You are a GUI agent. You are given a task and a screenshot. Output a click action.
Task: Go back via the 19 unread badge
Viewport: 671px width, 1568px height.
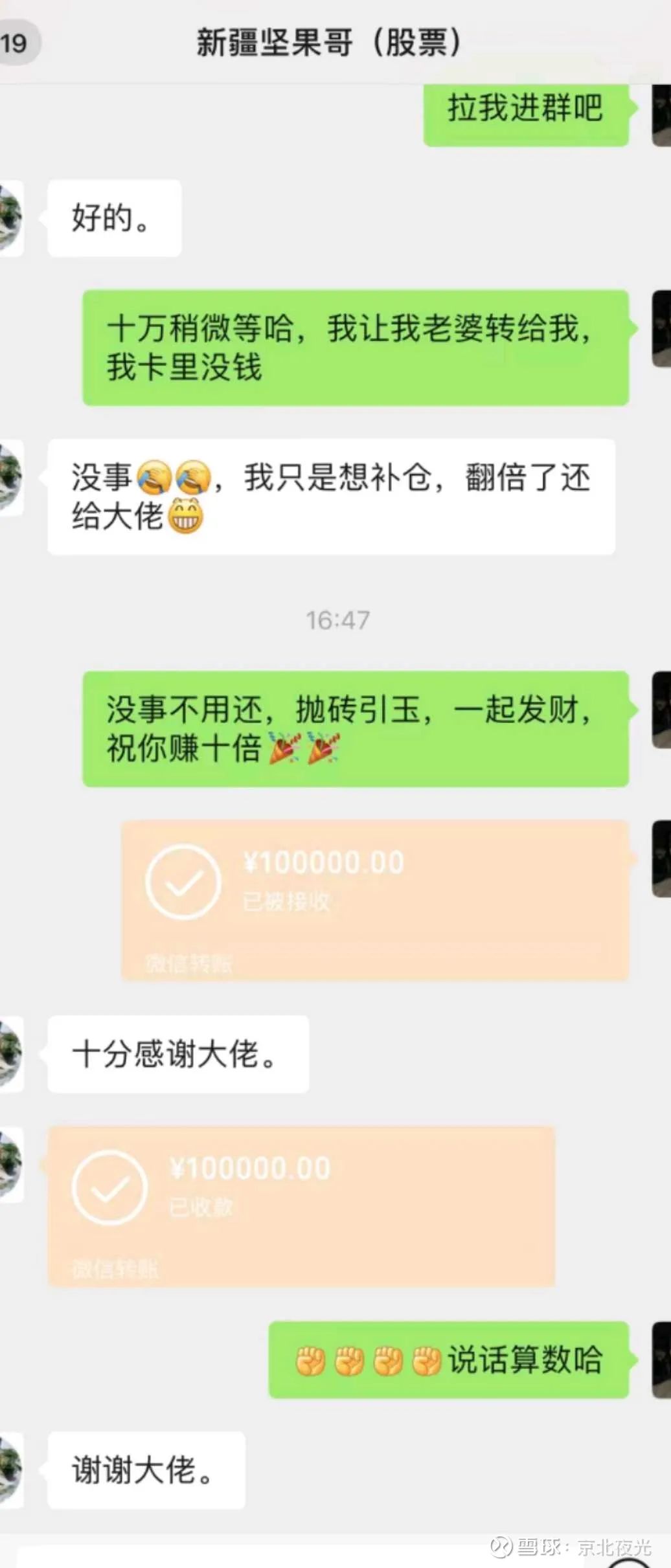click(16, 44)
